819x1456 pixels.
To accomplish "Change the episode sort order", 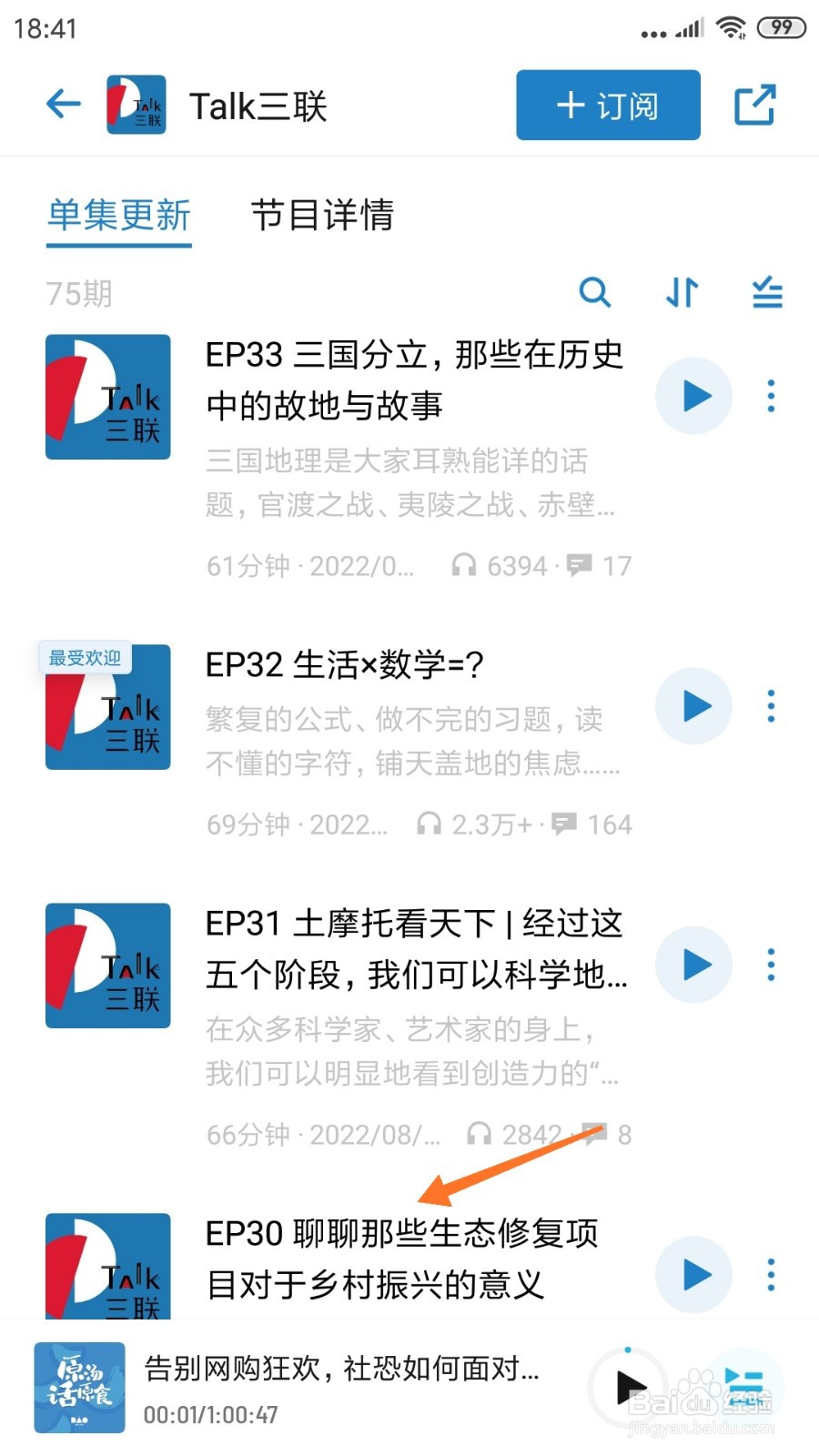I will point(682,293).
